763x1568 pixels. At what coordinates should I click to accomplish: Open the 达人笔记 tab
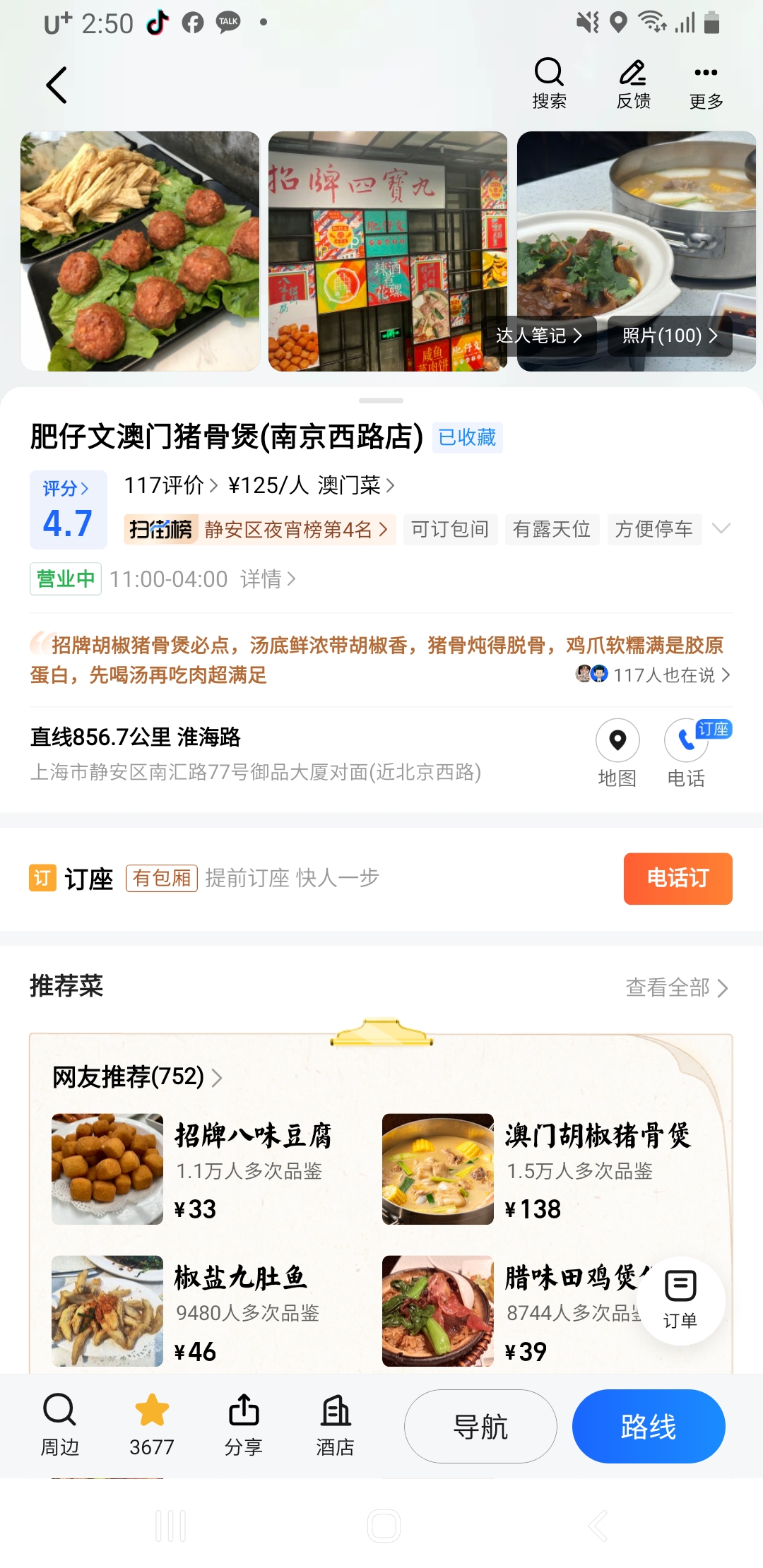[539, 335]
